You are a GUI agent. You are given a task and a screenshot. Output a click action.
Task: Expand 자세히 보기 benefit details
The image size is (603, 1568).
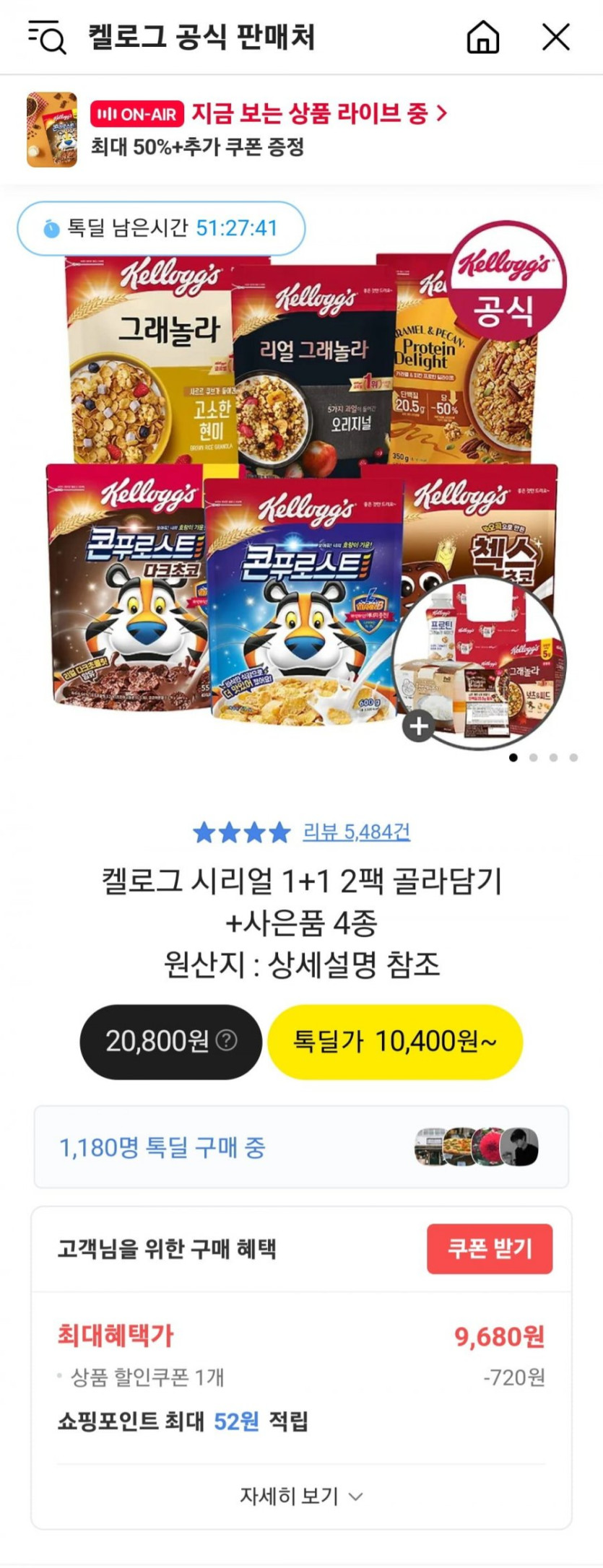(x=301, y=1496)
